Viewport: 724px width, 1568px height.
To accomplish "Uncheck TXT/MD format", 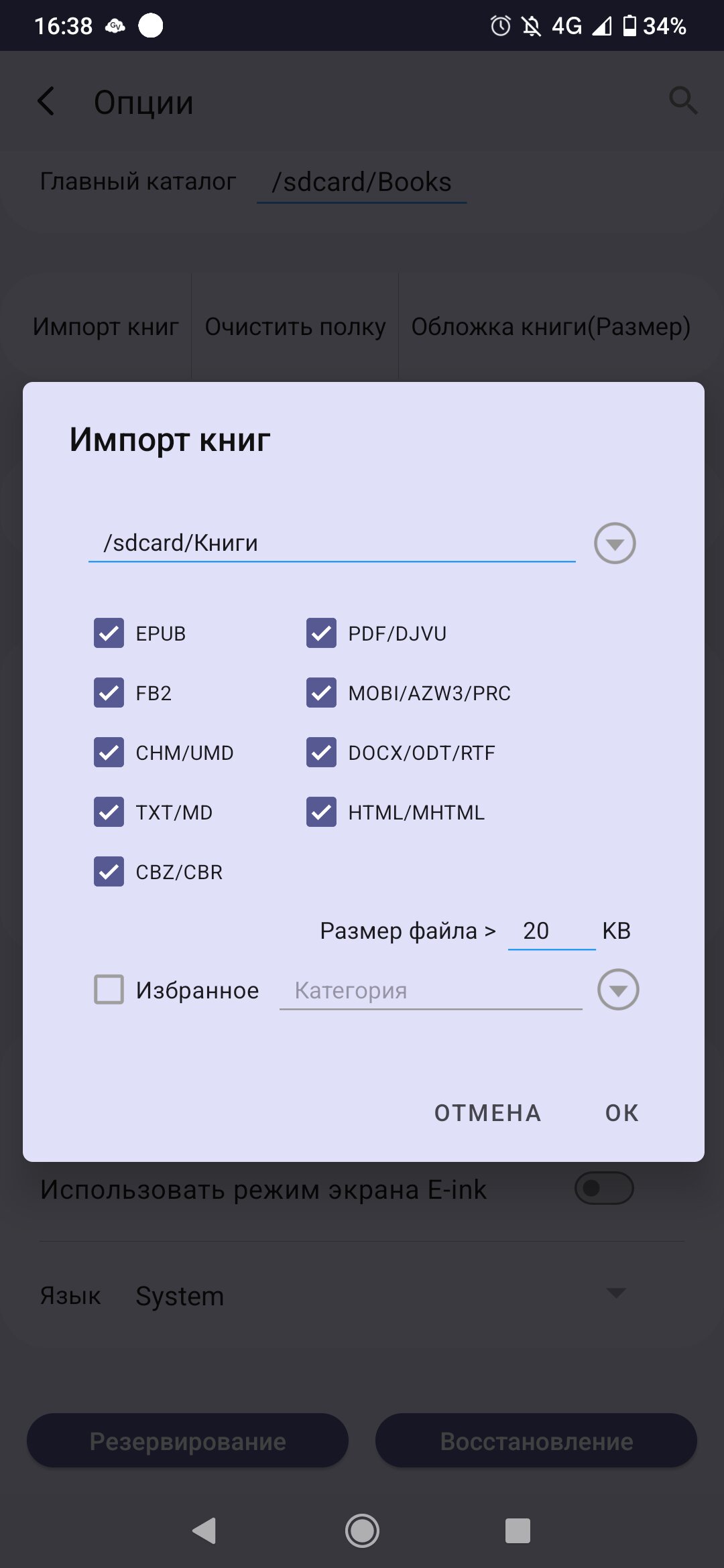I will pyautogui.click(x=109, y=812).
